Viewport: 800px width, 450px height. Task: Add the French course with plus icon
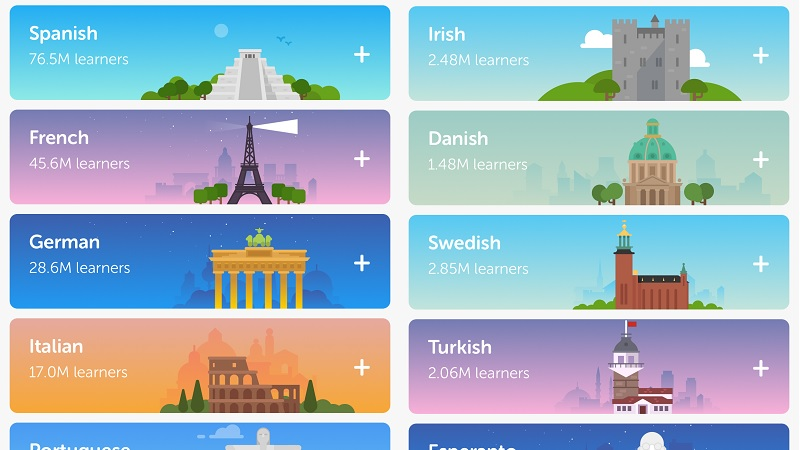(362, 159)
